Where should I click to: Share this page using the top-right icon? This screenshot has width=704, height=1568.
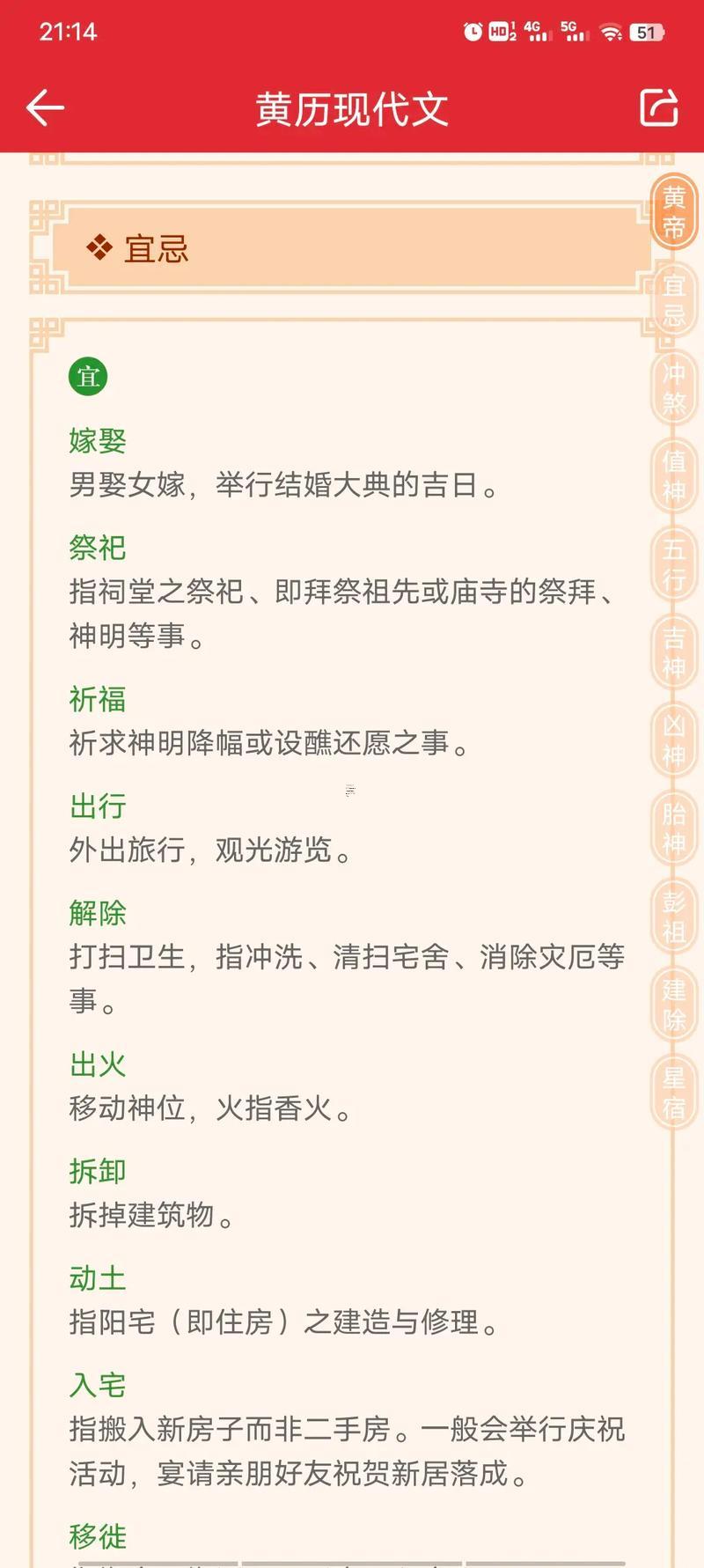658,108
